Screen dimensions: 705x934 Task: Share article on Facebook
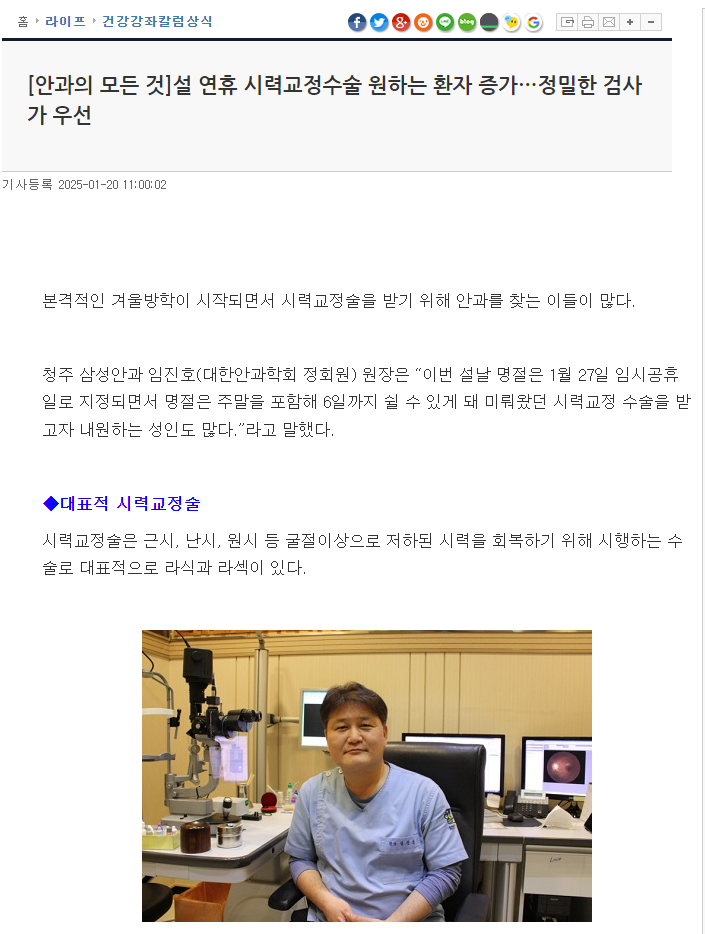357,22
